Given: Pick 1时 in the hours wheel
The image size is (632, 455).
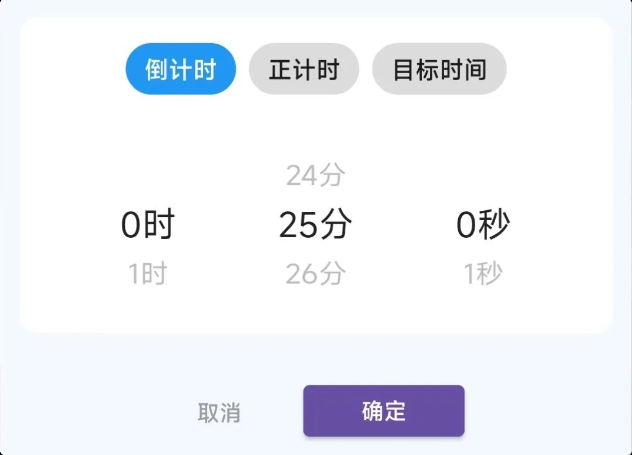Looking at the screenshot, I should (x=147, y=274).
